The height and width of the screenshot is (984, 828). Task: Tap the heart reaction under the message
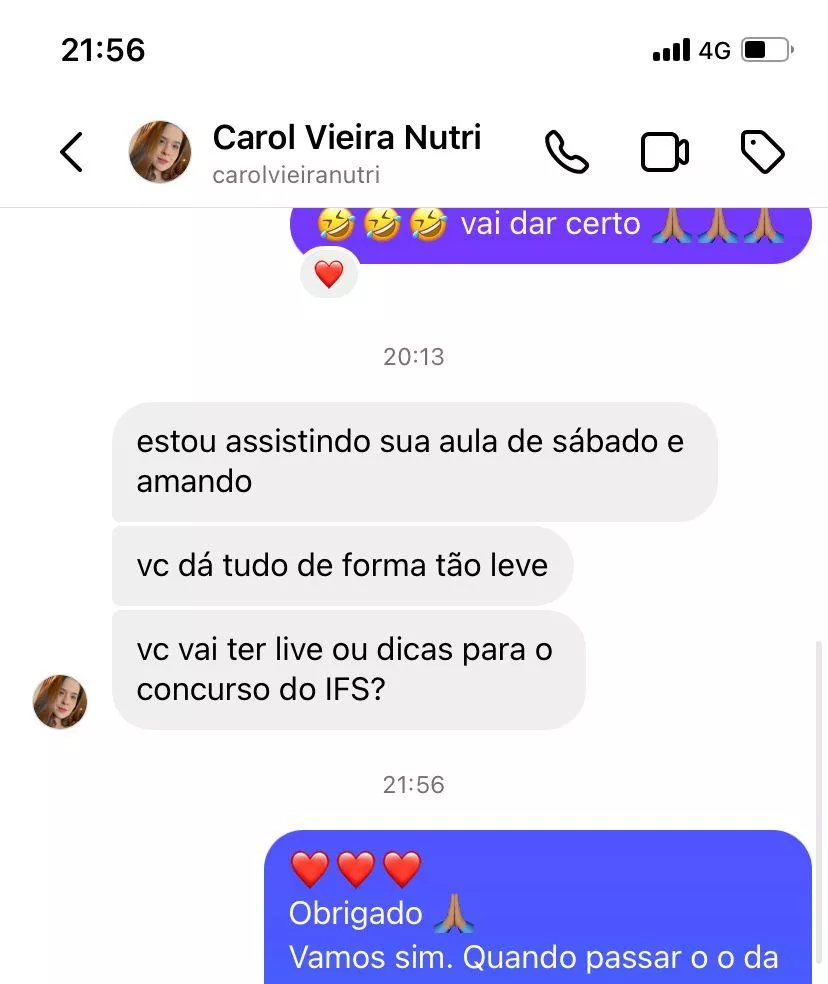(x=329, y=273)
